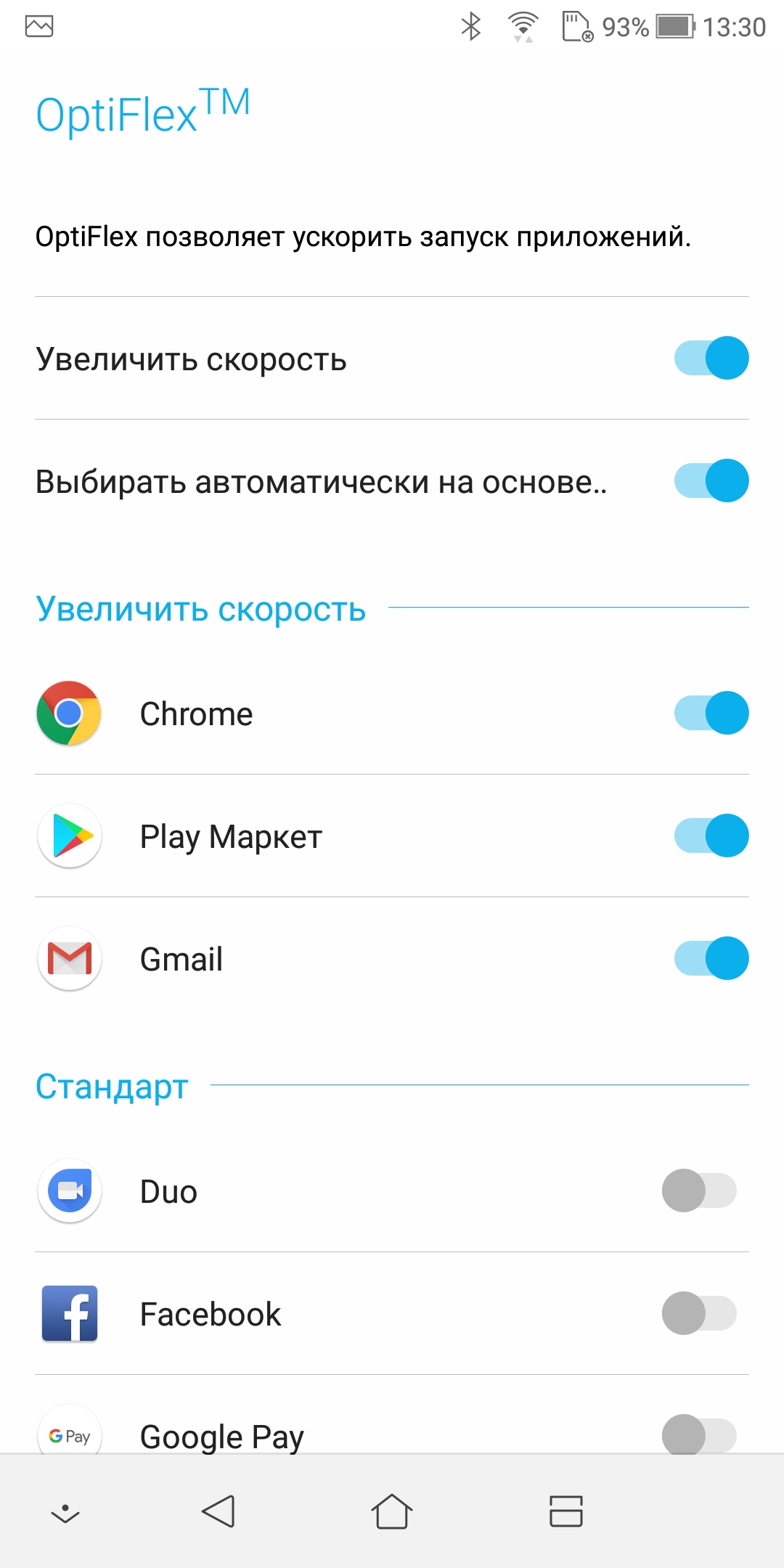
Task: Open the recent apps view
Action: click(x=565, y=1511)
